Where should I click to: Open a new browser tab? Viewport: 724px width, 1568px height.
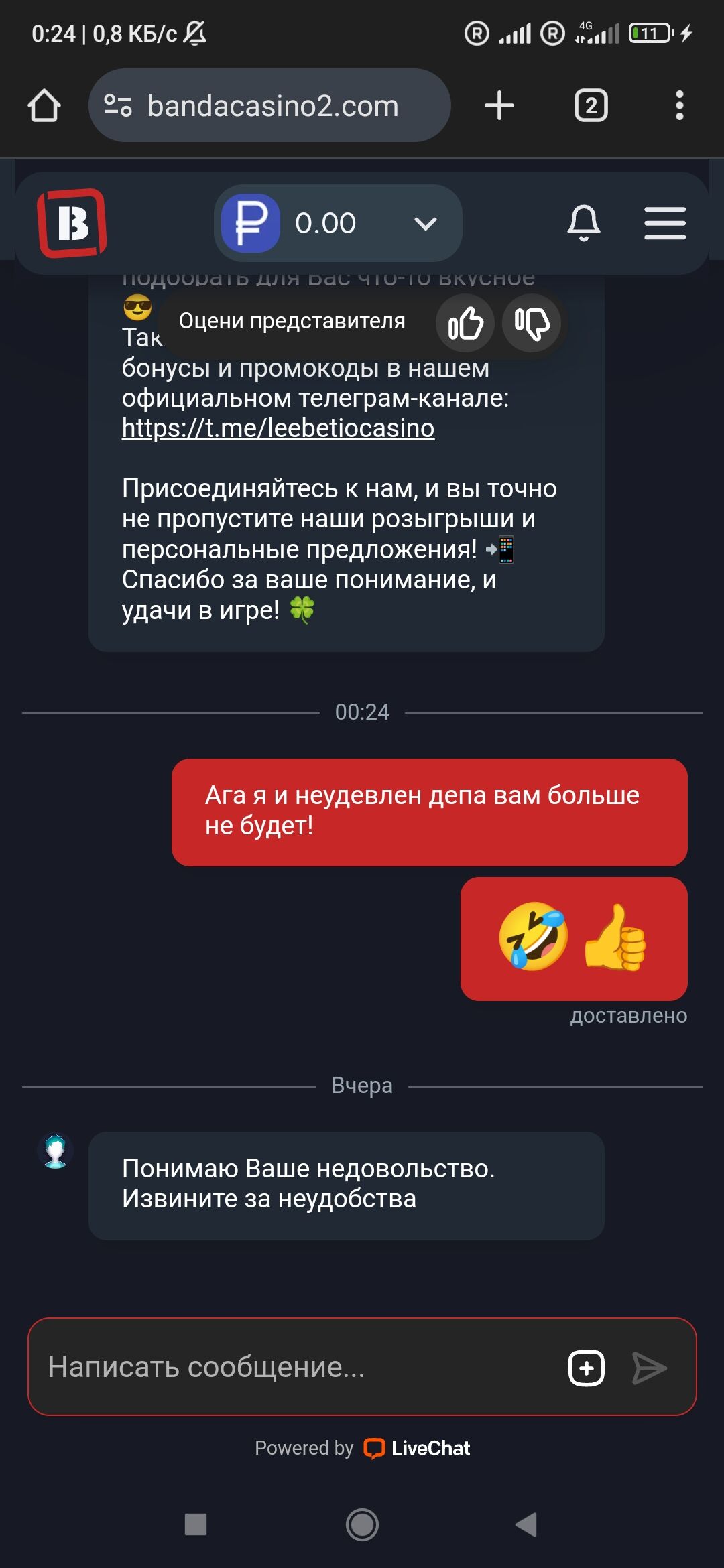(x=499, y=106)
